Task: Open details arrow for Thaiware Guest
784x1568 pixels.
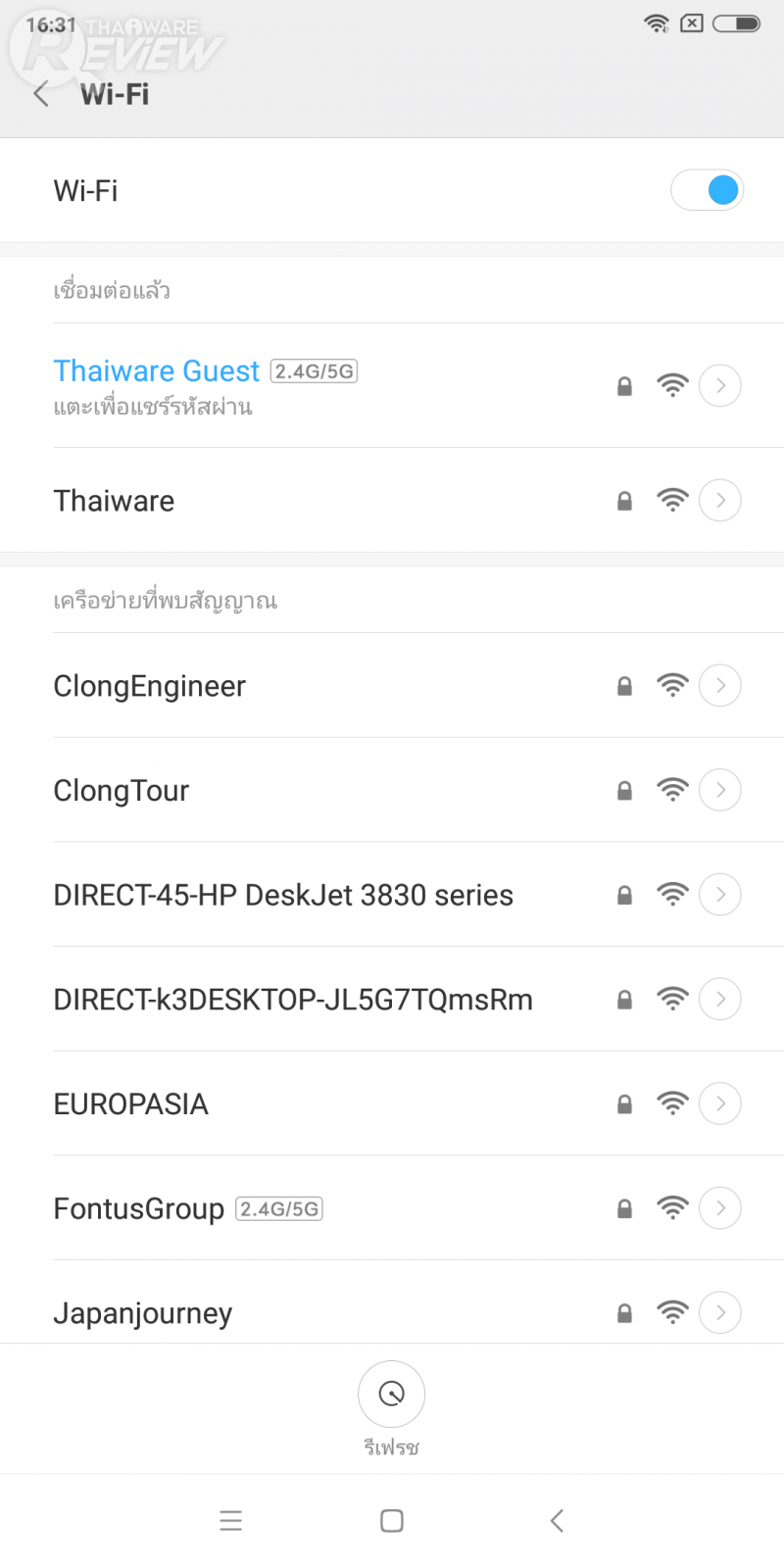Action: coord(720,385)
